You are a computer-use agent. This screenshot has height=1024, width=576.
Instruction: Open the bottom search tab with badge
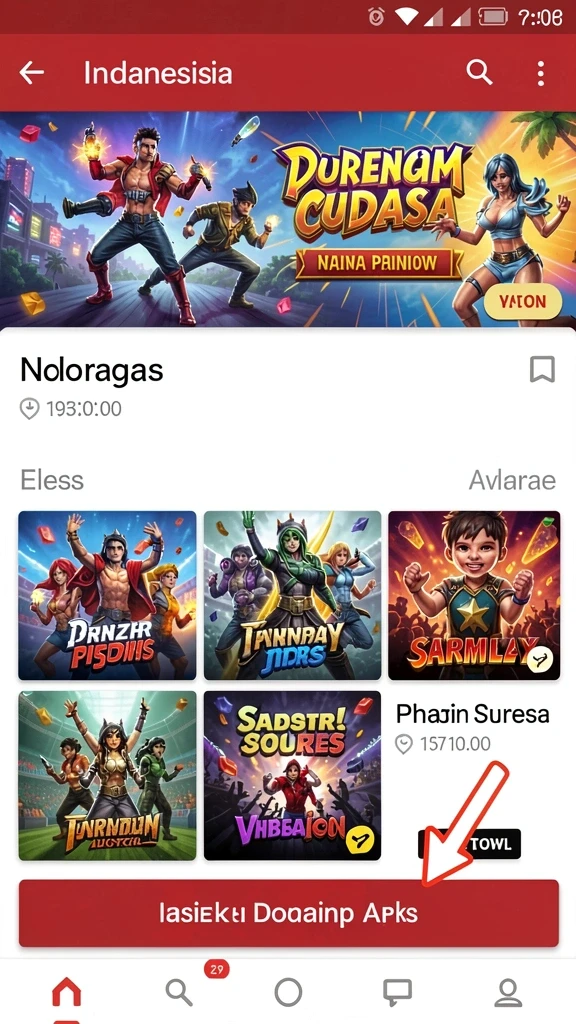point(178,993)
